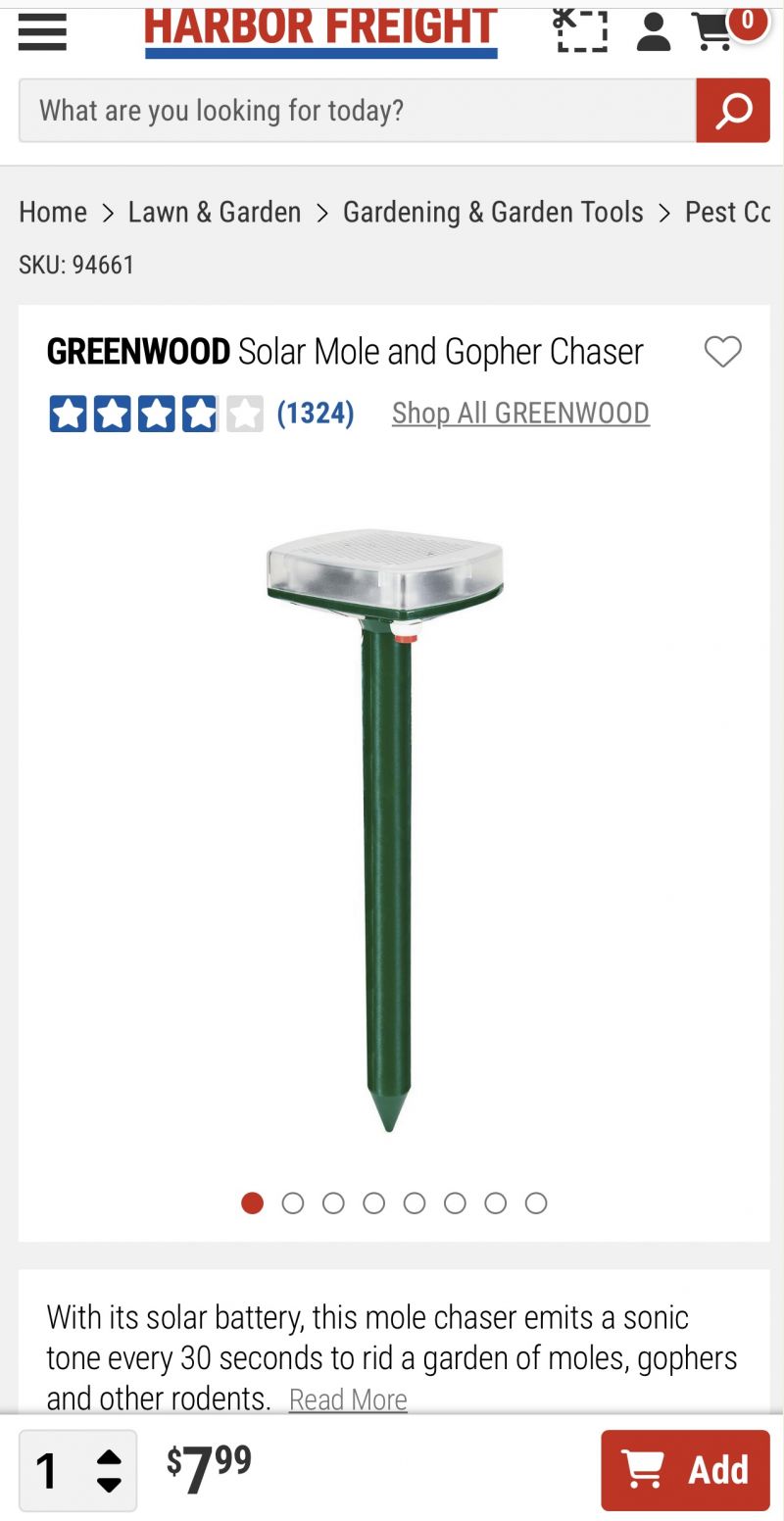Follow Shop All GREENWOOD link
784x1521 pixels.
pos(520,414)
